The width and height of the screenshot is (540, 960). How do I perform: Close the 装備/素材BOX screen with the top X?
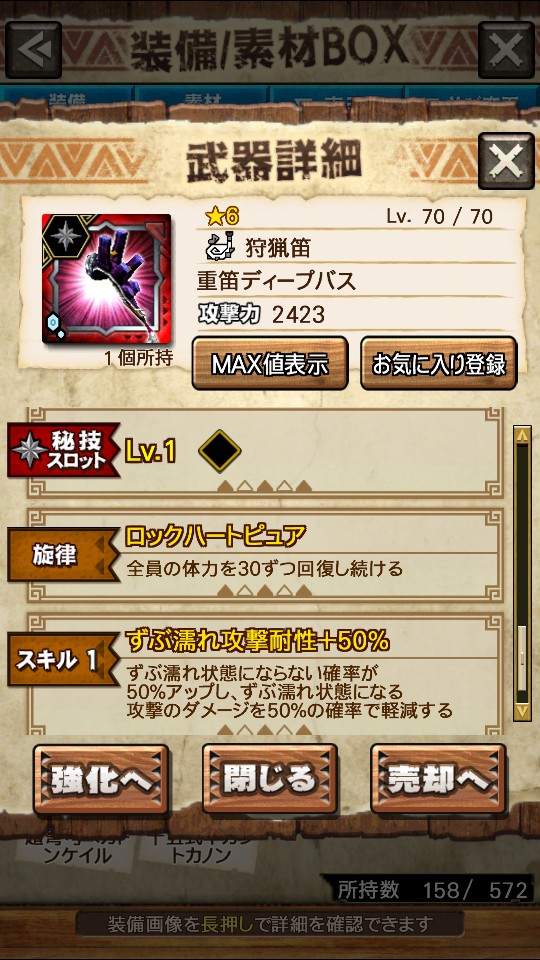pyautogui.click(x=506, y=50)
